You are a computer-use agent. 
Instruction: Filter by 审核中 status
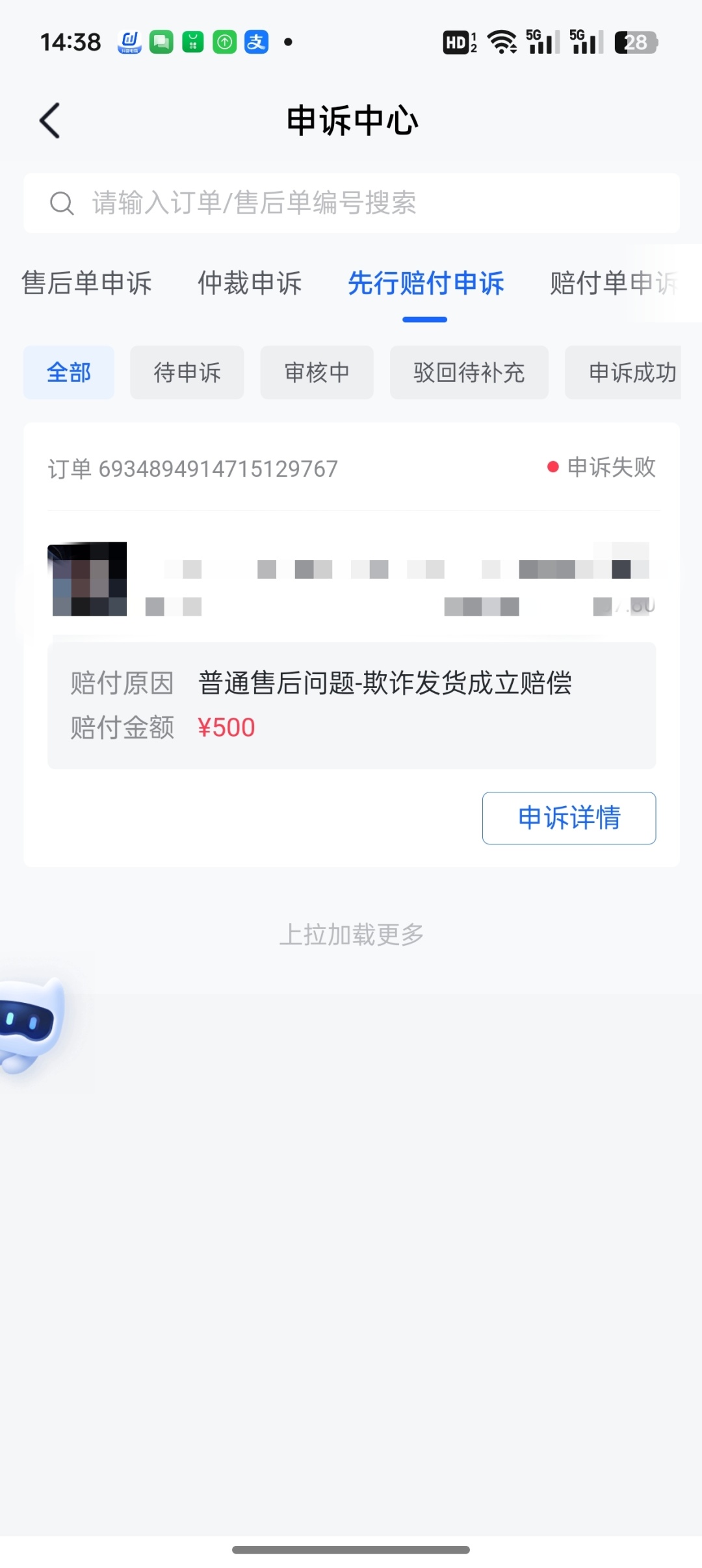coord(317,373)
